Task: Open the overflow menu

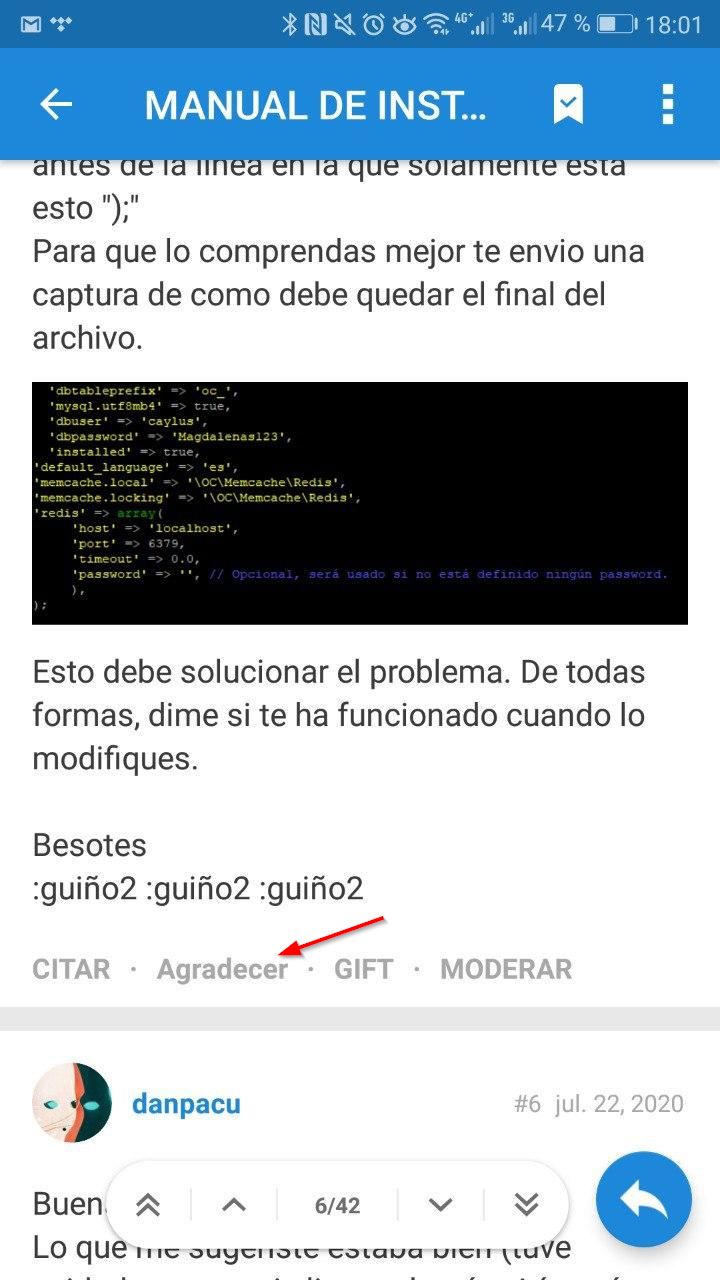Action: pos(667,105)
